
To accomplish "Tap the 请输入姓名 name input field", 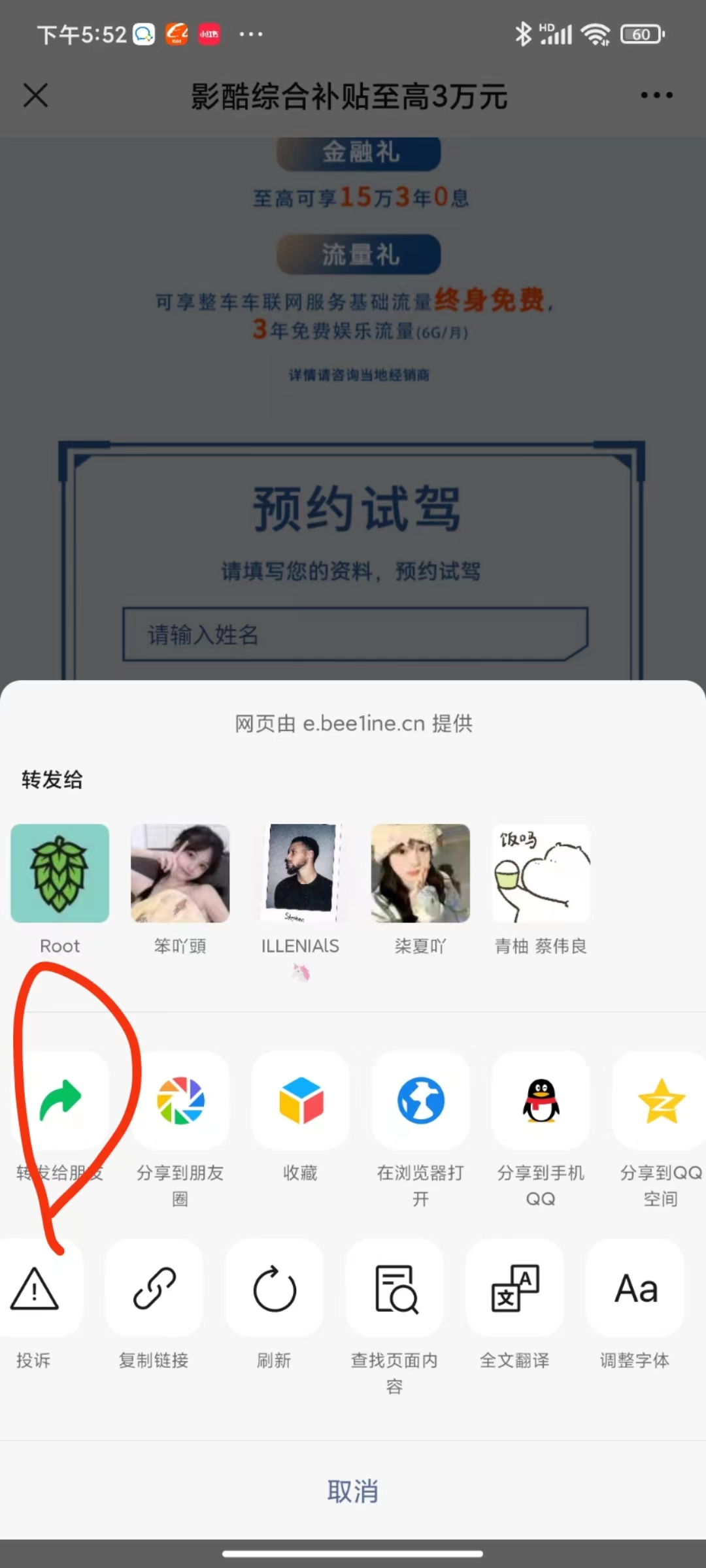I will click(x=353, y=635).
